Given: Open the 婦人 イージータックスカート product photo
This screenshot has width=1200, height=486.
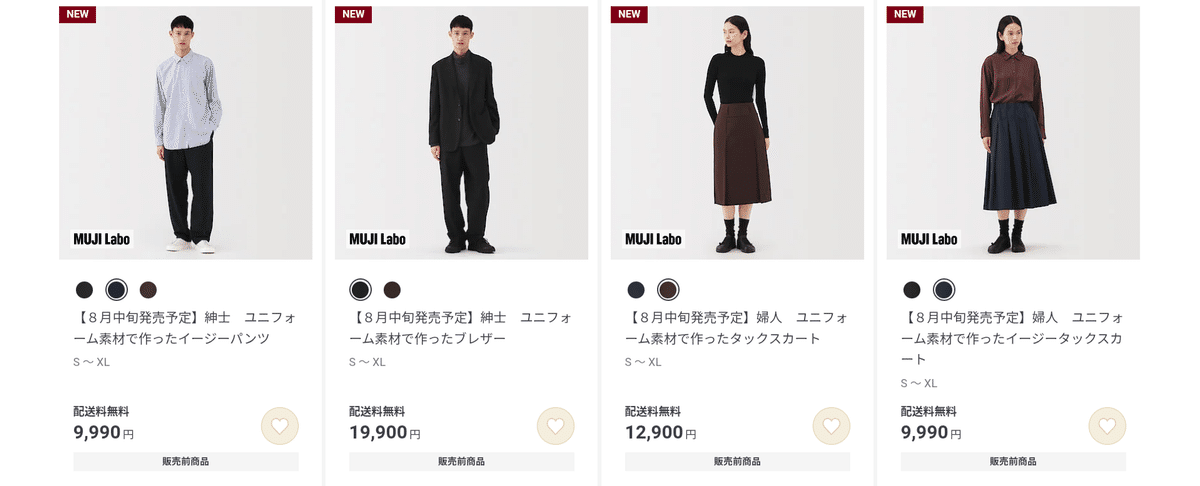Looking at the screenshot, I should coord(1013,133).
